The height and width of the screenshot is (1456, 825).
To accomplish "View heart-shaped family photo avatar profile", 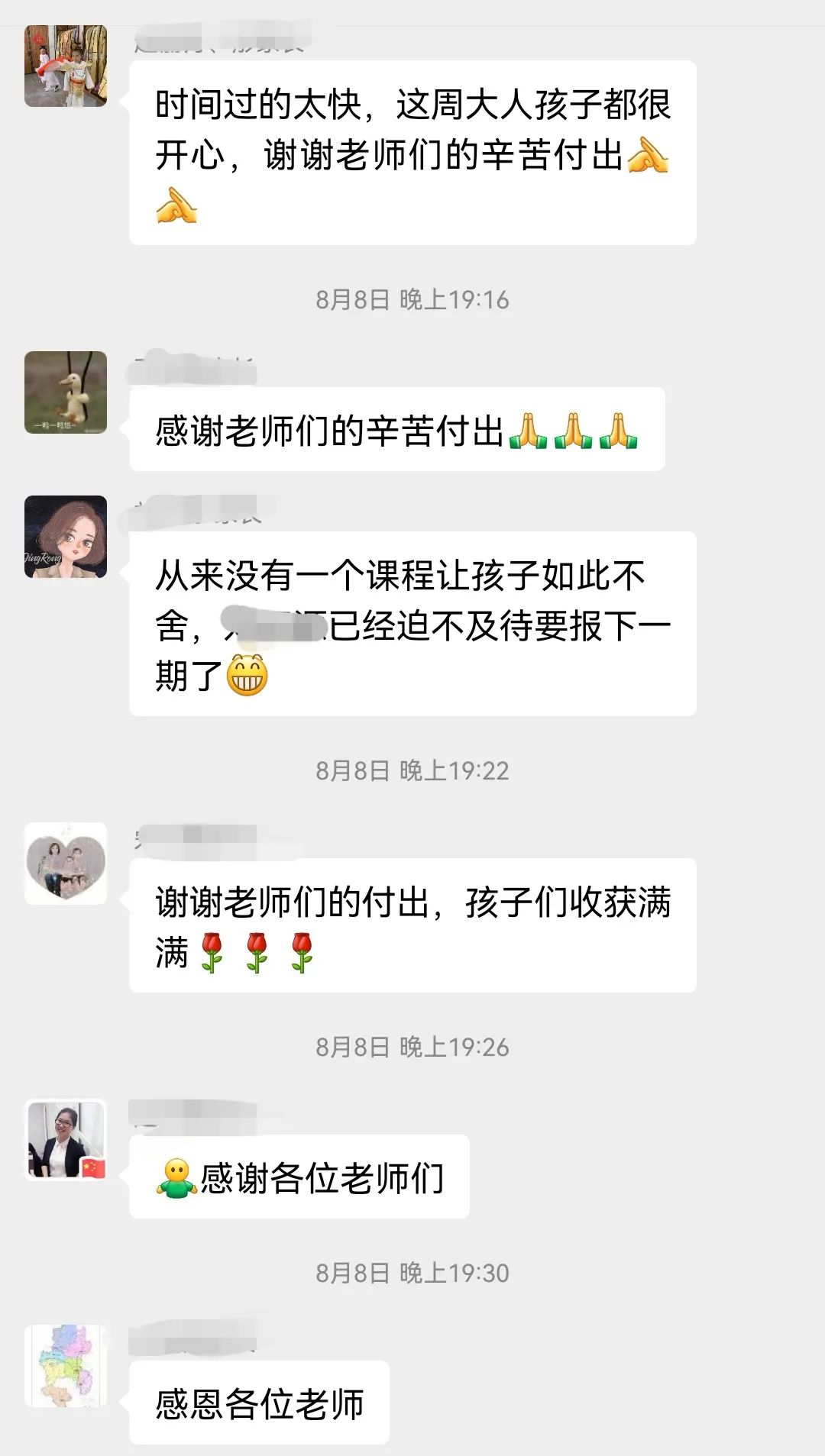I will [x=66, y=864].
